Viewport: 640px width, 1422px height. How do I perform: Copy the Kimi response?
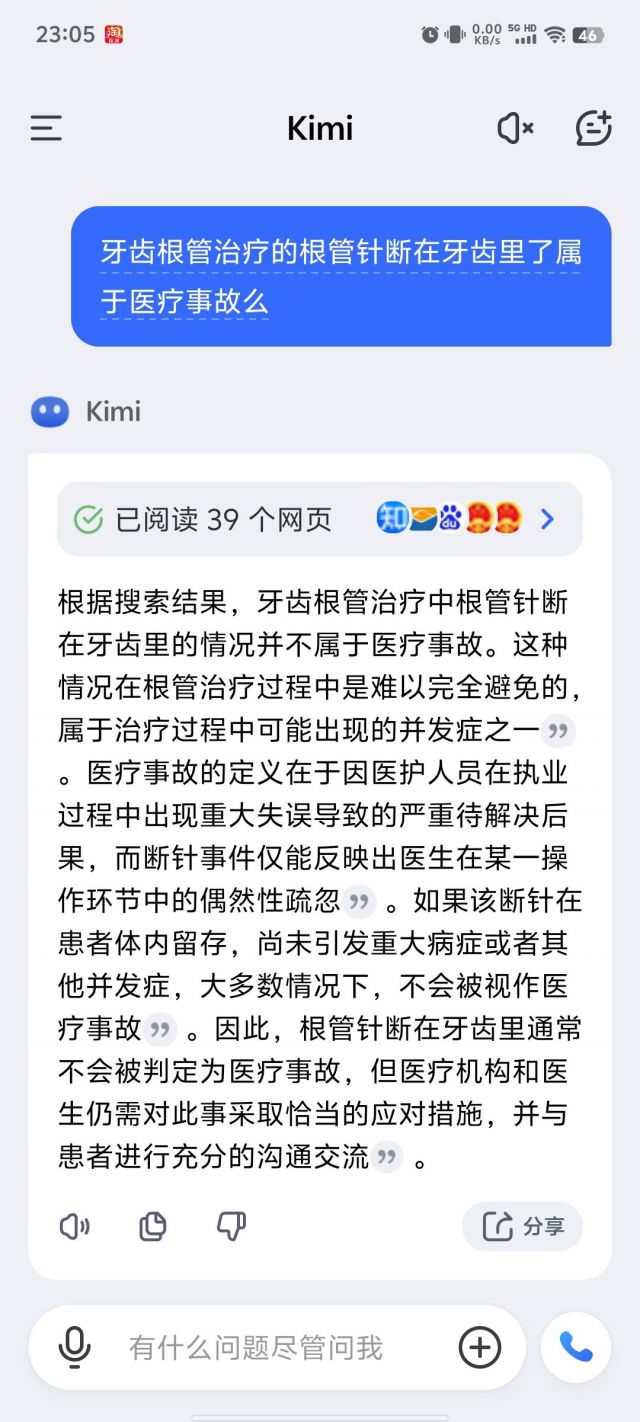pos(152,1226)
